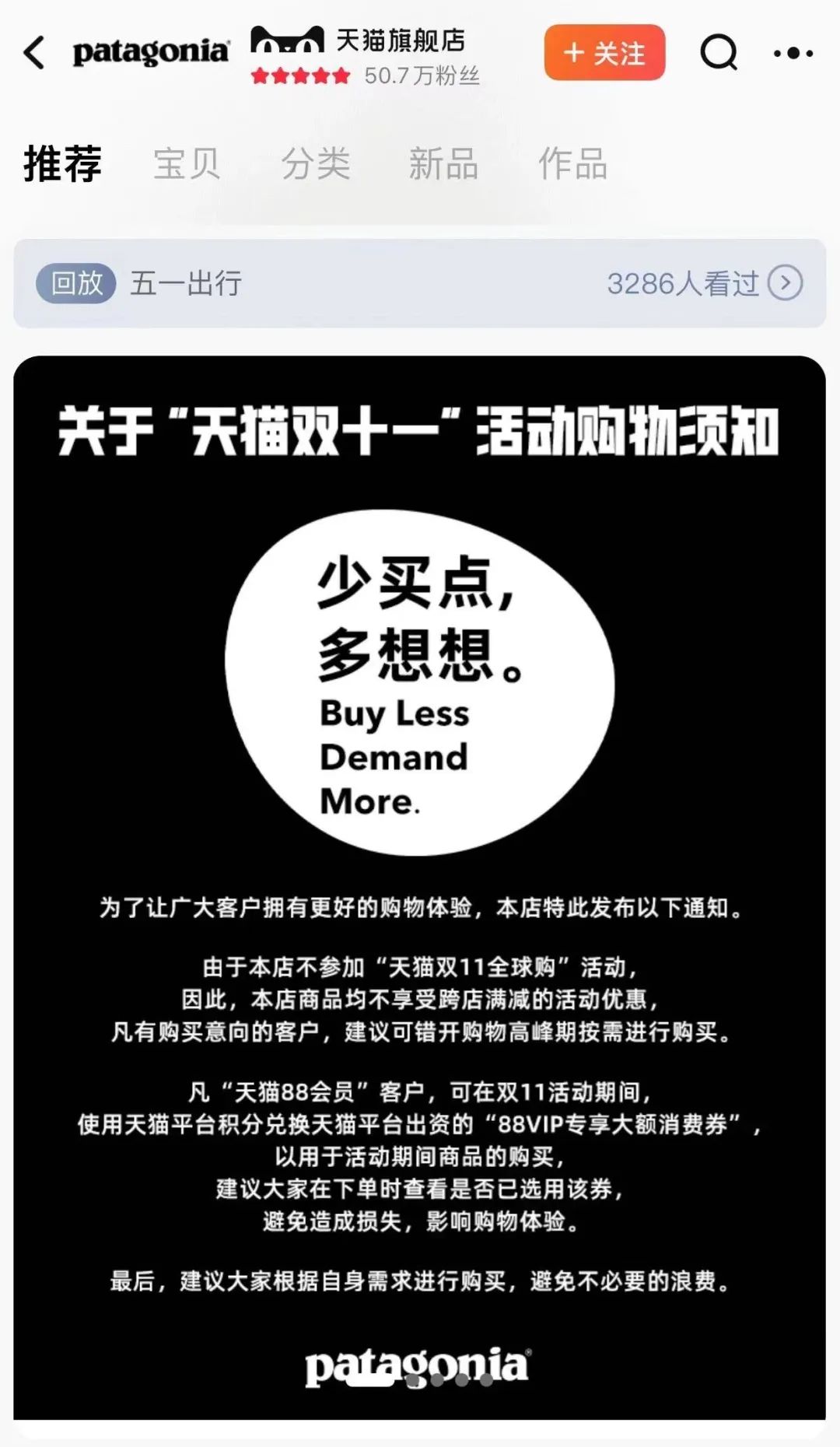
Task: Switch to the 宝贝 tab
Action: [187, 164]
